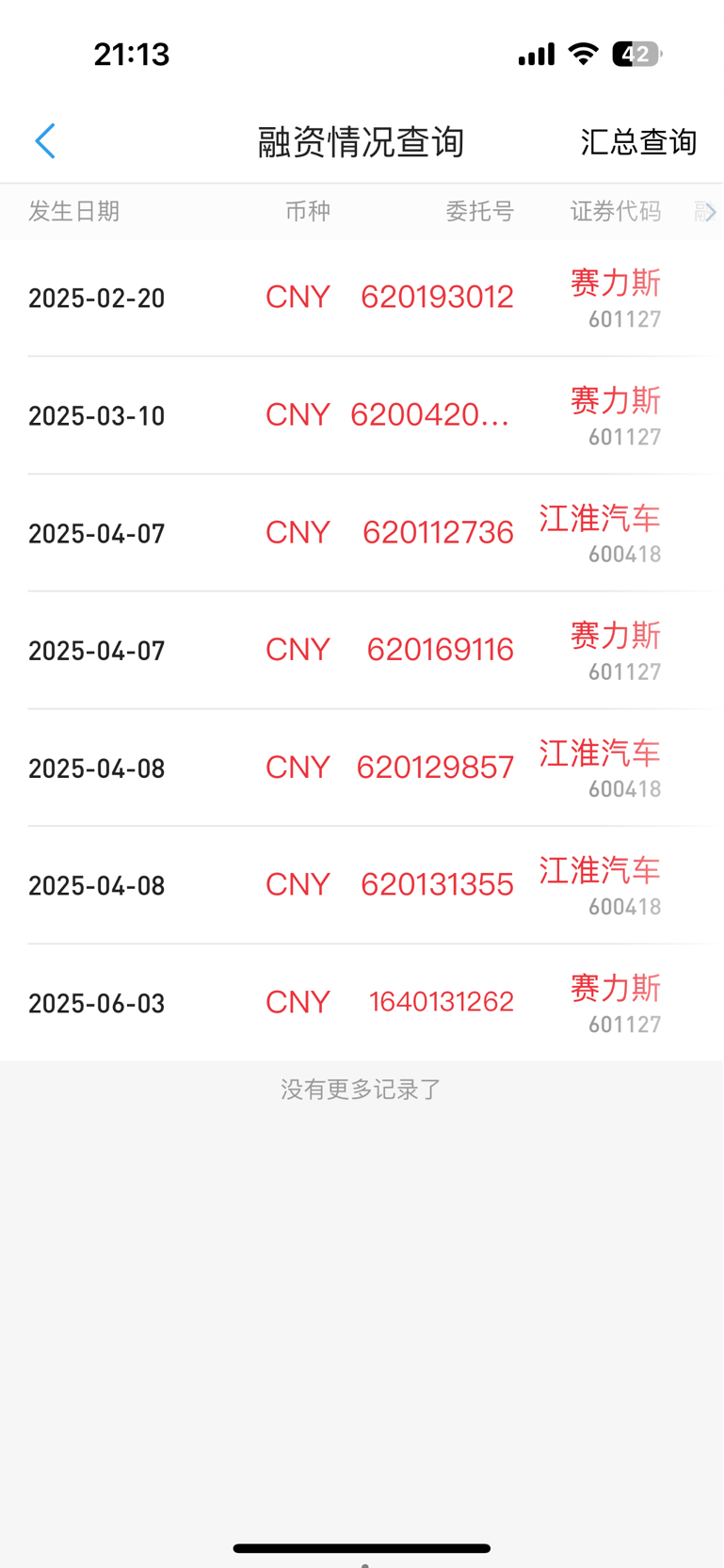Open the 赛力斯 record with order 620169116

(x=362, y=651)
